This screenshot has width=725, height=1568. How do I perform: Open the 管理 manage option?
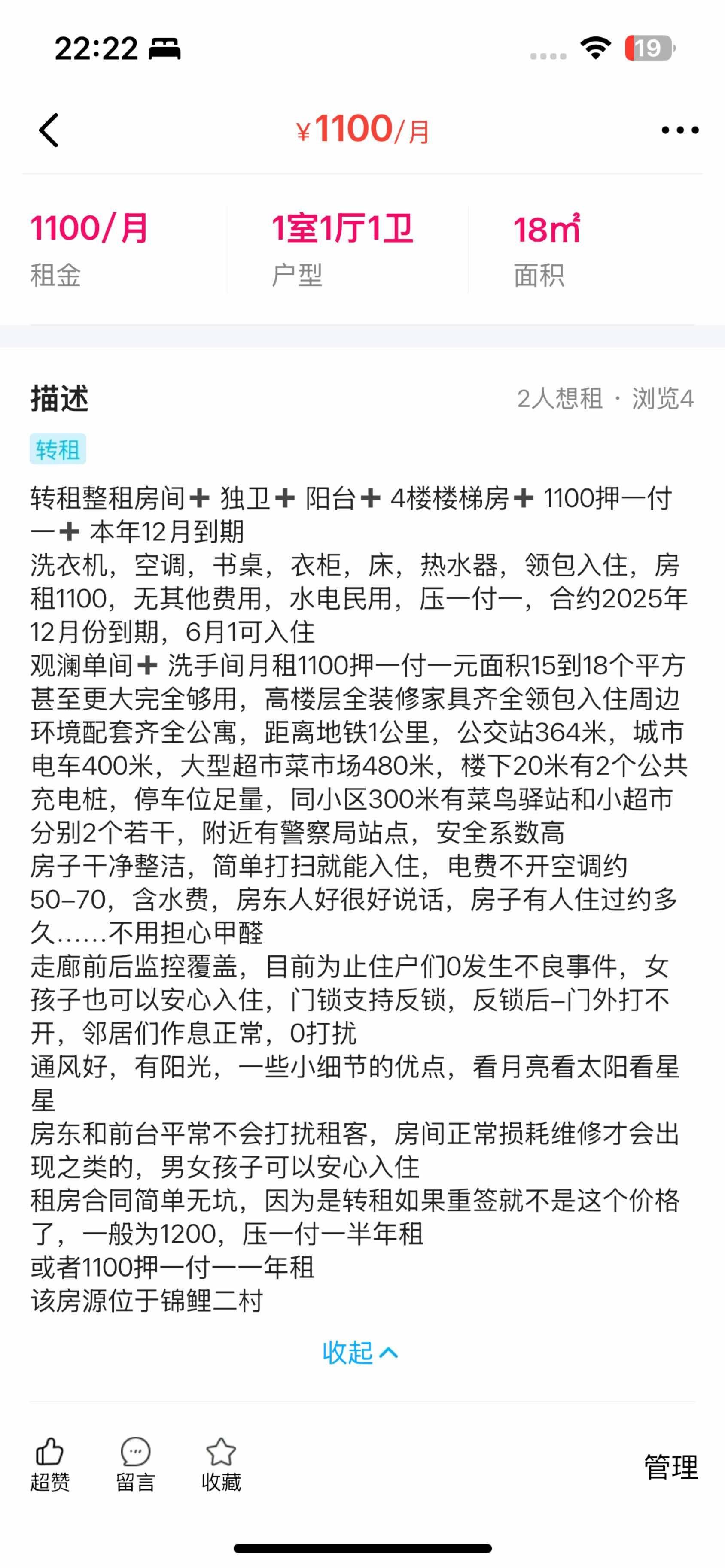[671, 1467]
